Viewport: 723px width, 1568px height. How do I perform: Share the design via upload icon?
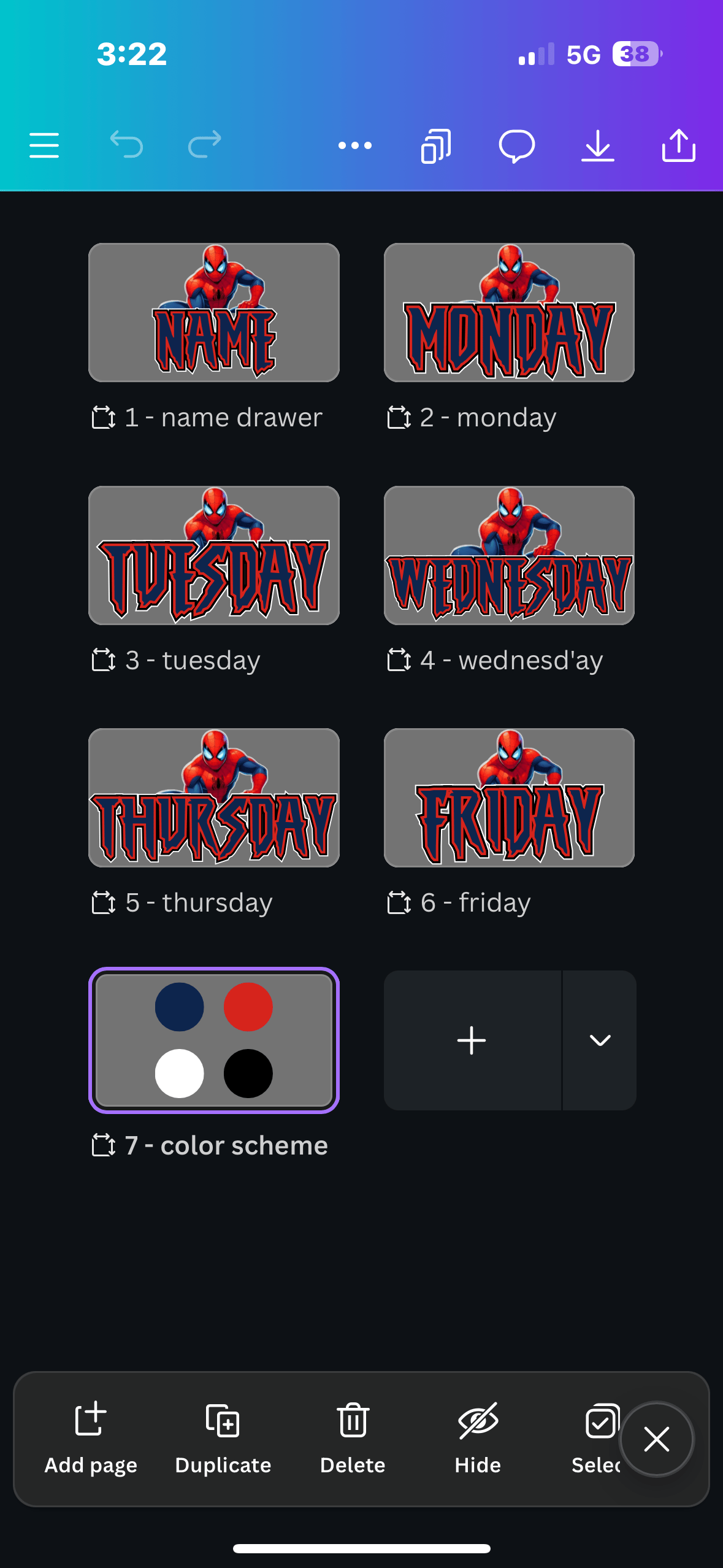click(x=678, y=146)
